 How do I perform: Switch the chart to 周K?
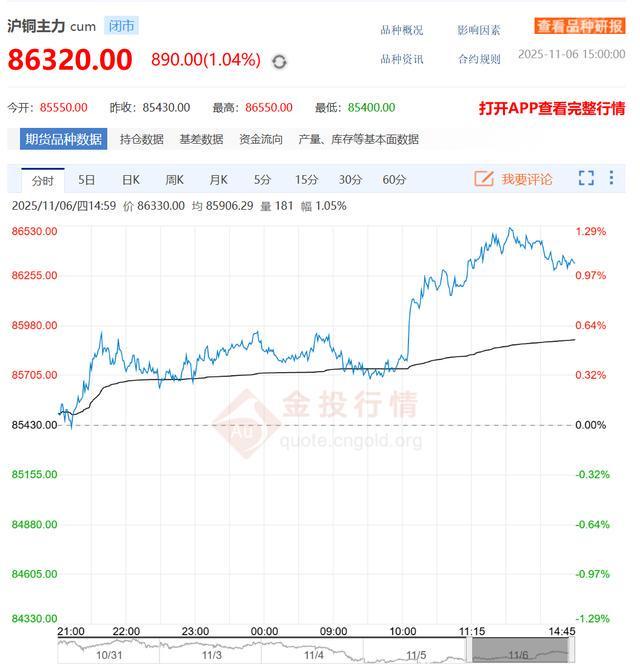tap(174, 180)
